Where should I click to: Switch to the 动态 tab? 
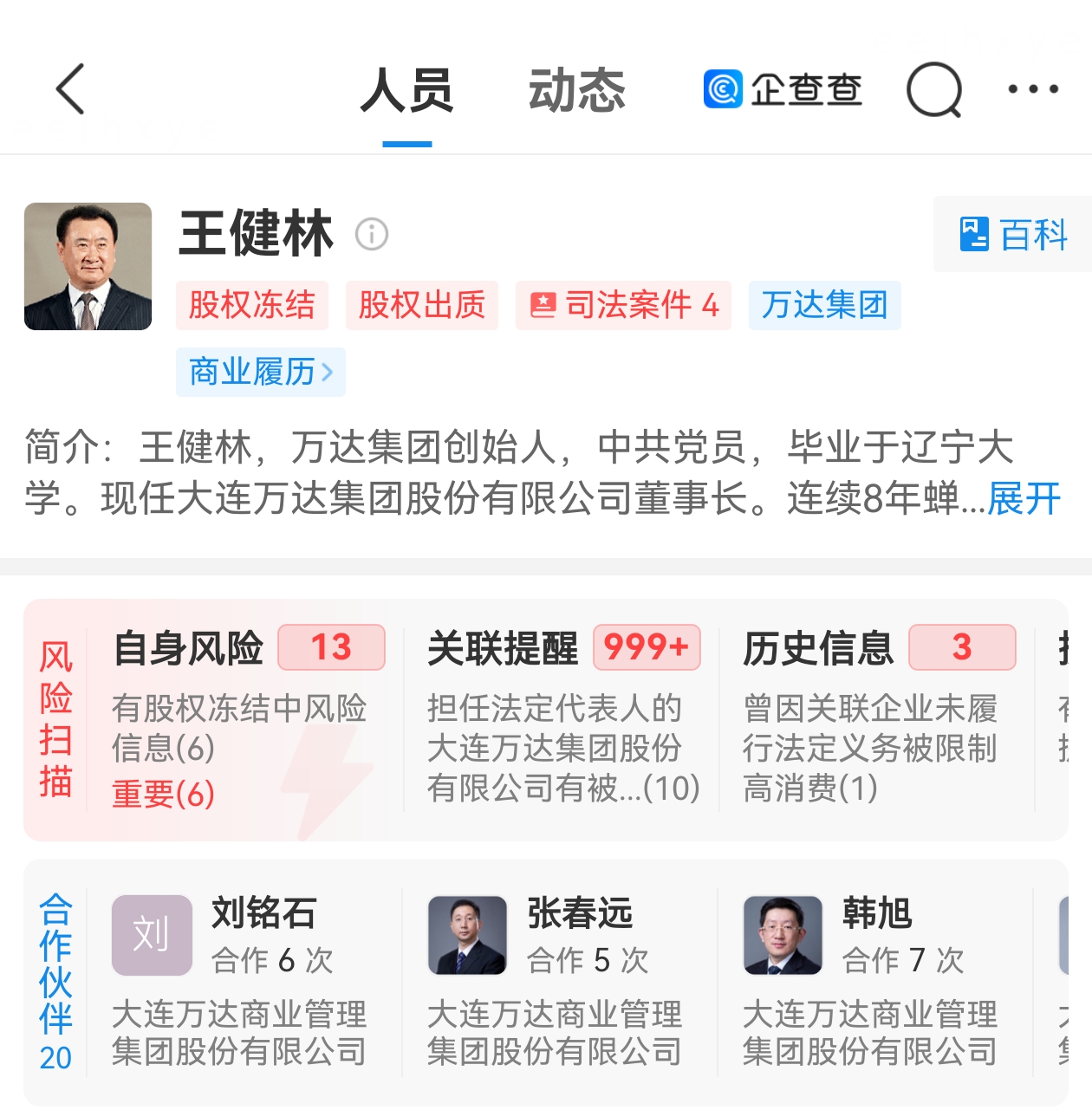tap(576, 90)
